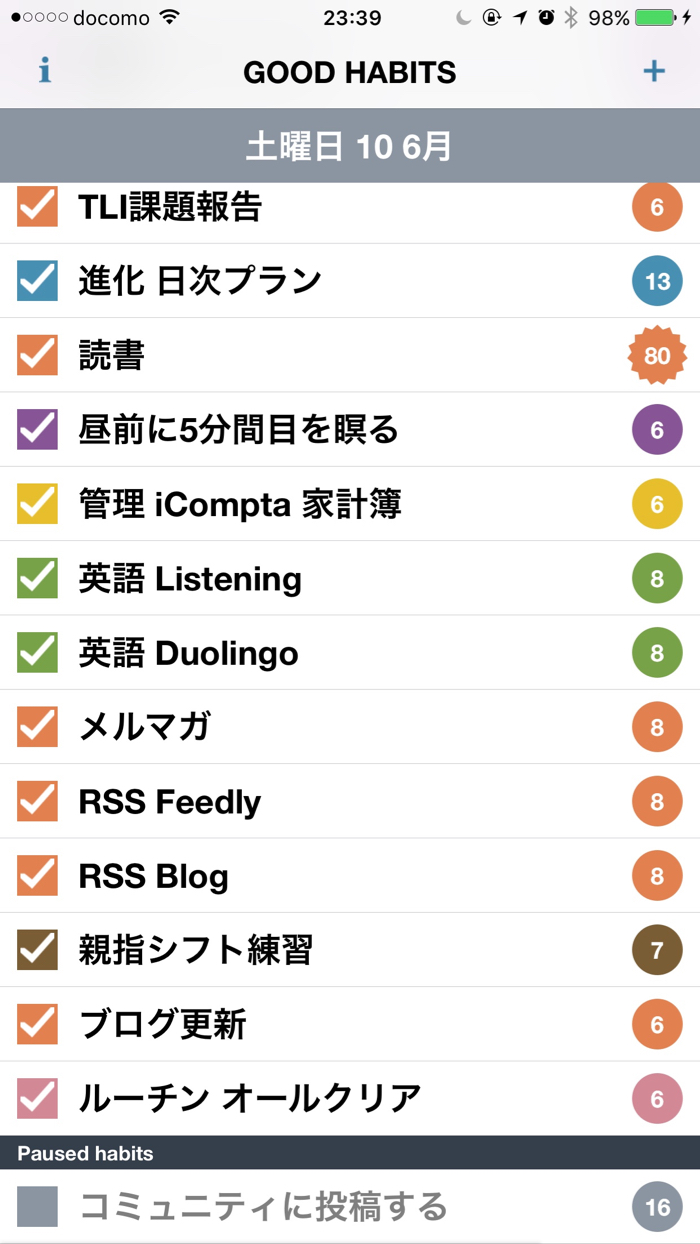Uncheck the RSS Blog checkbox
The height and width of the screenshot is (1244, 700).
(x=38, y=876)
